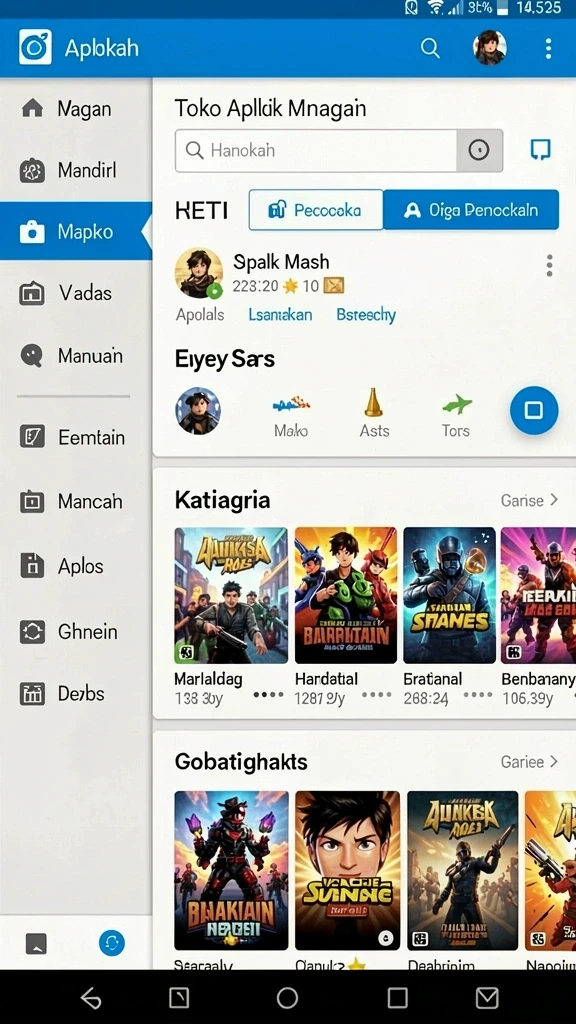
Task: Open the Eemtain sidebar item
Action: [76, 437]
